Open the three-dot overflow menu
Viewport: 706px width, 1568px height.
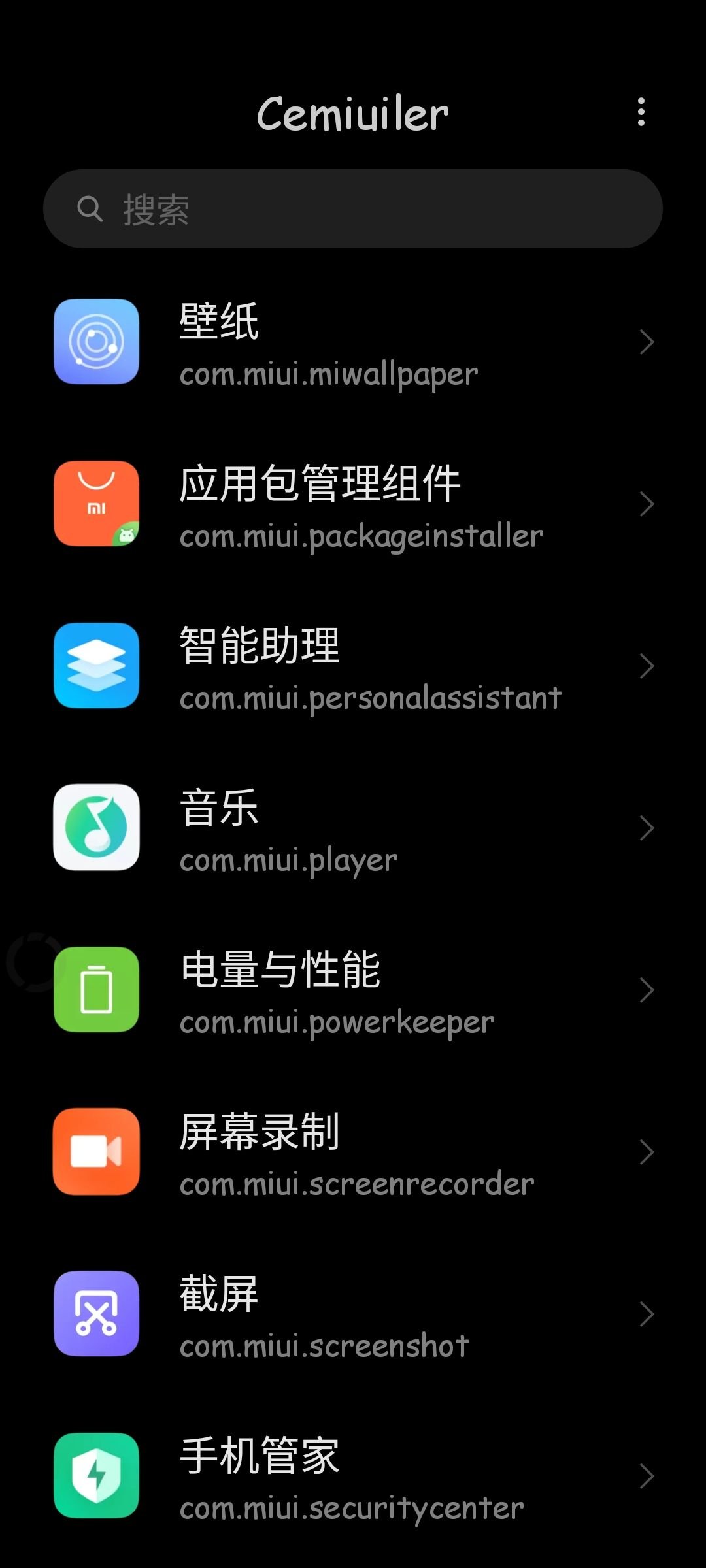(641, 112)
